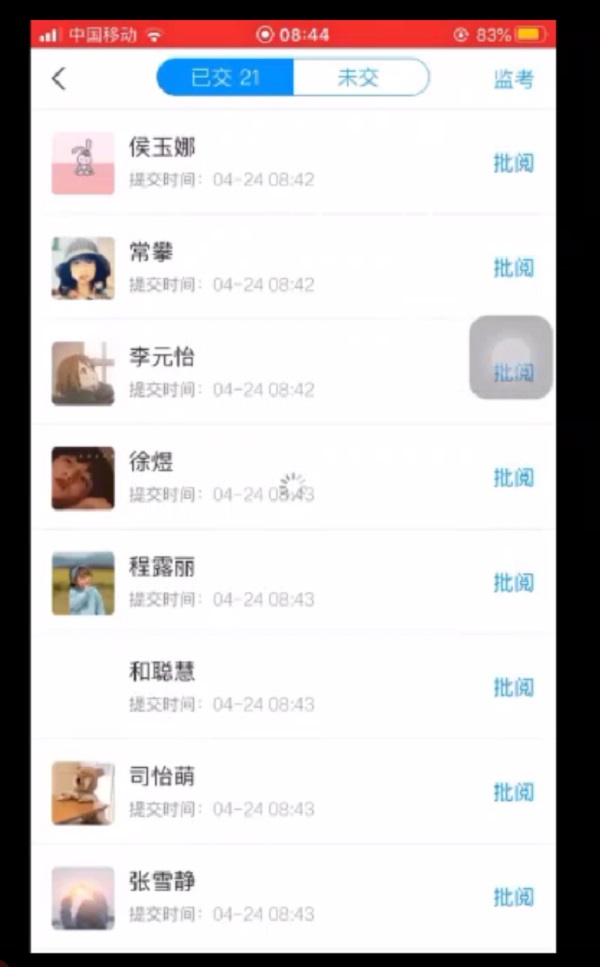This screenshot has height=967, width=600.
Task: Select the 已交 21 tab
Action: (x=225, y=78)
